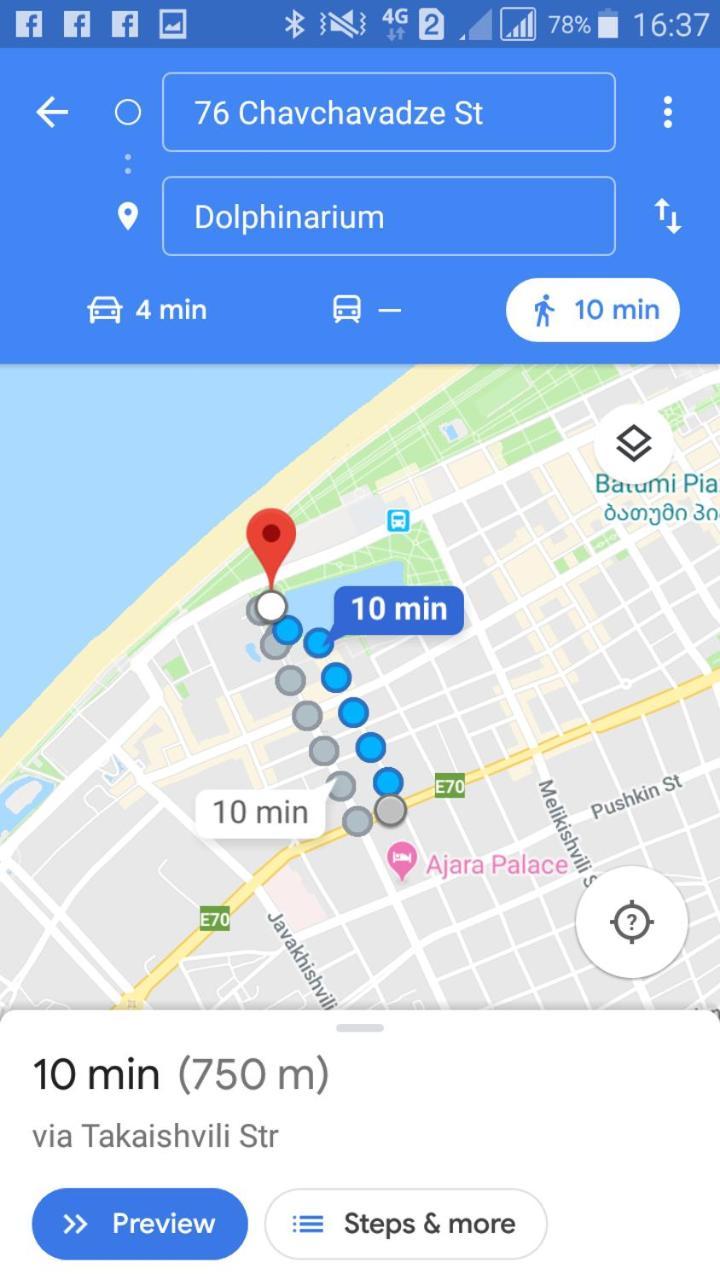Image resolution: width=720 pixels, height=1280 pixels.
Task: Tap the red destination pin
Action: (x=271, y=540)
